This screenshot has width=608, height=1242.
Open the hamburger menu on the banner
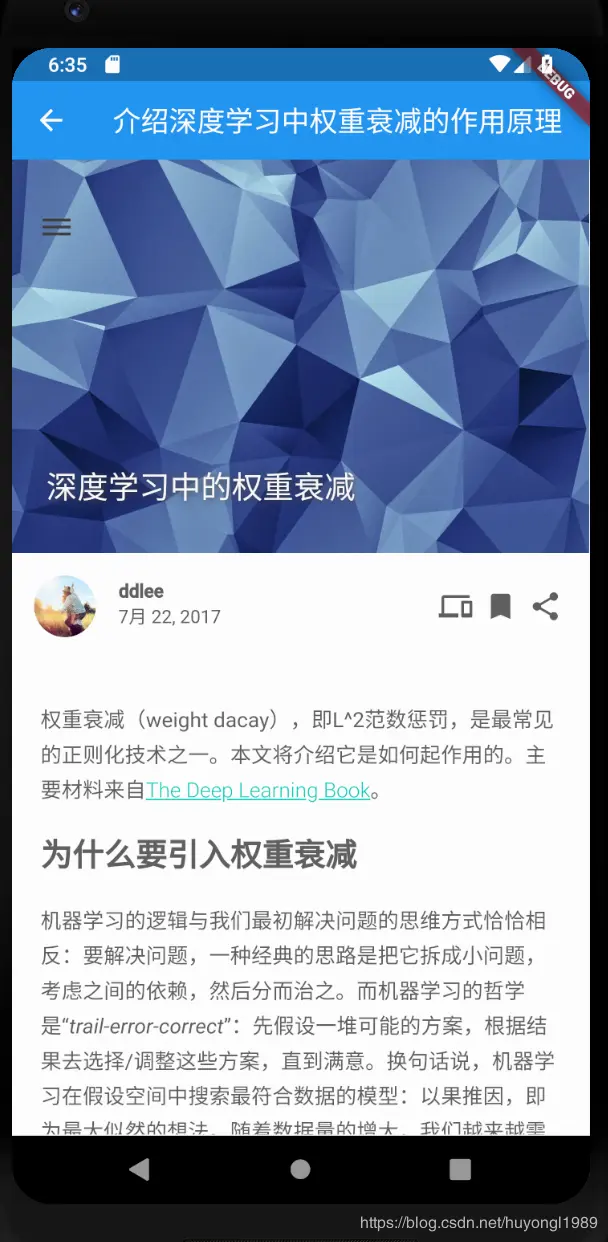(56, 227)
